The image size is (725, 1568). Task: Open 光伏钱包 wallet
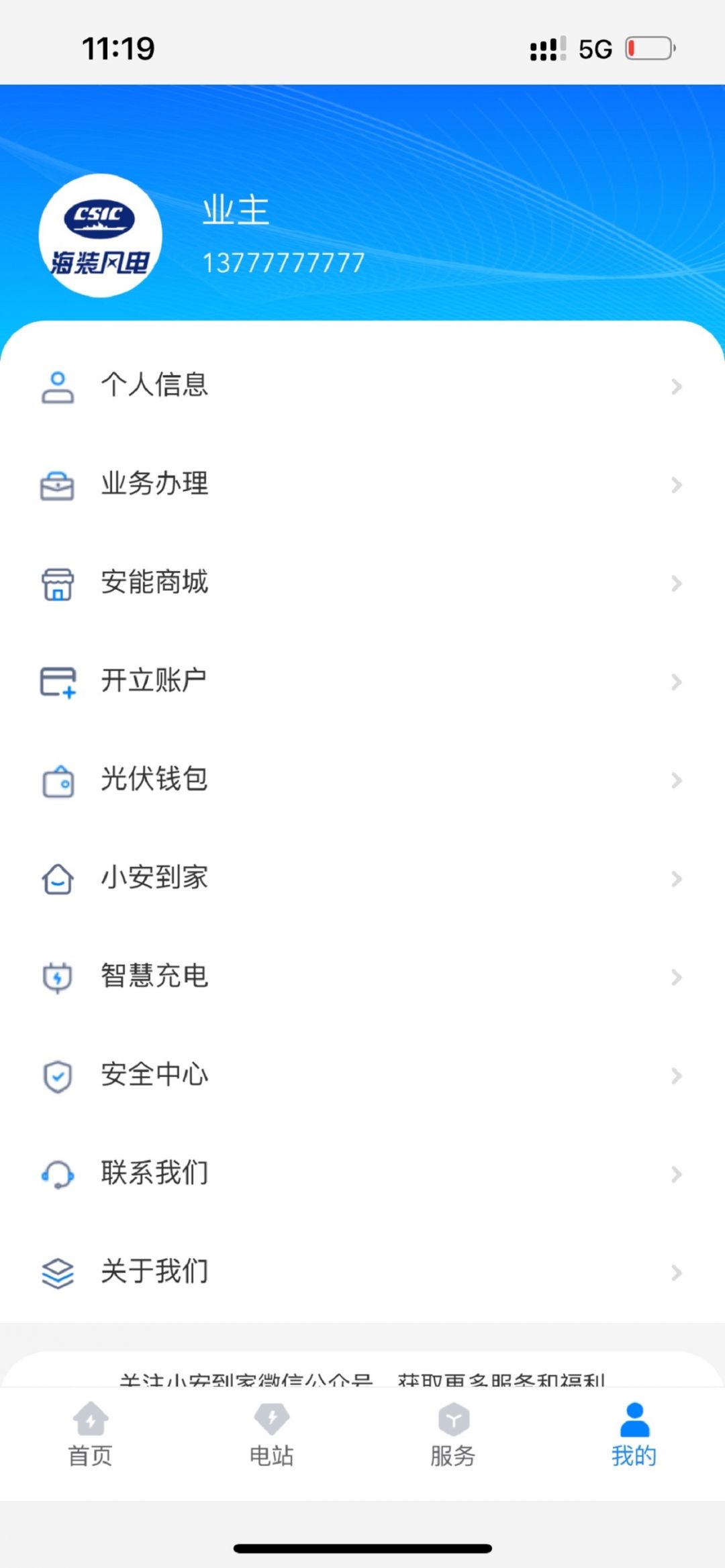(x=362, y=780)
